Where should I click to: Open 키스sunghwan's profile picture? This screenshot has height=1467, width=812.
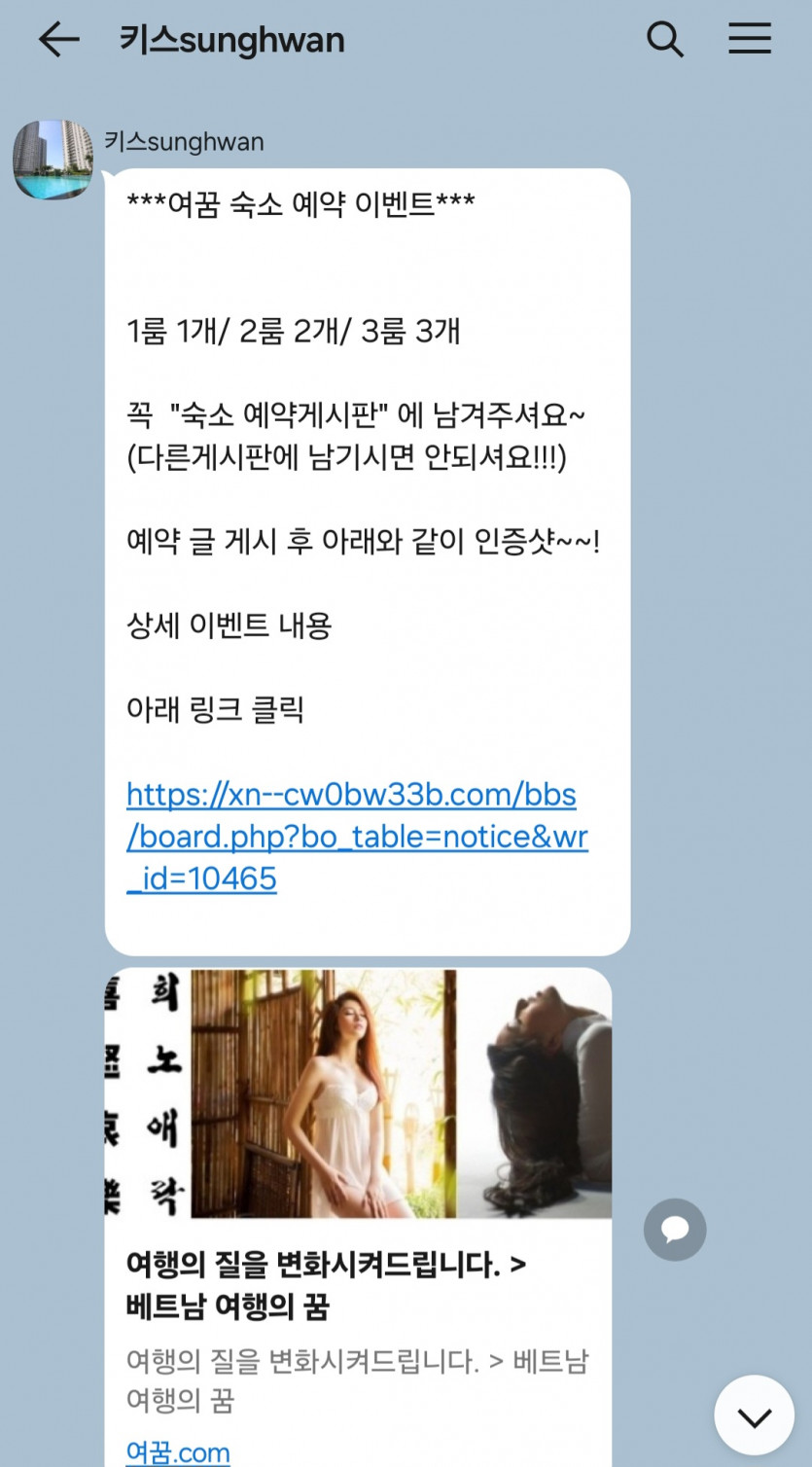53,160
